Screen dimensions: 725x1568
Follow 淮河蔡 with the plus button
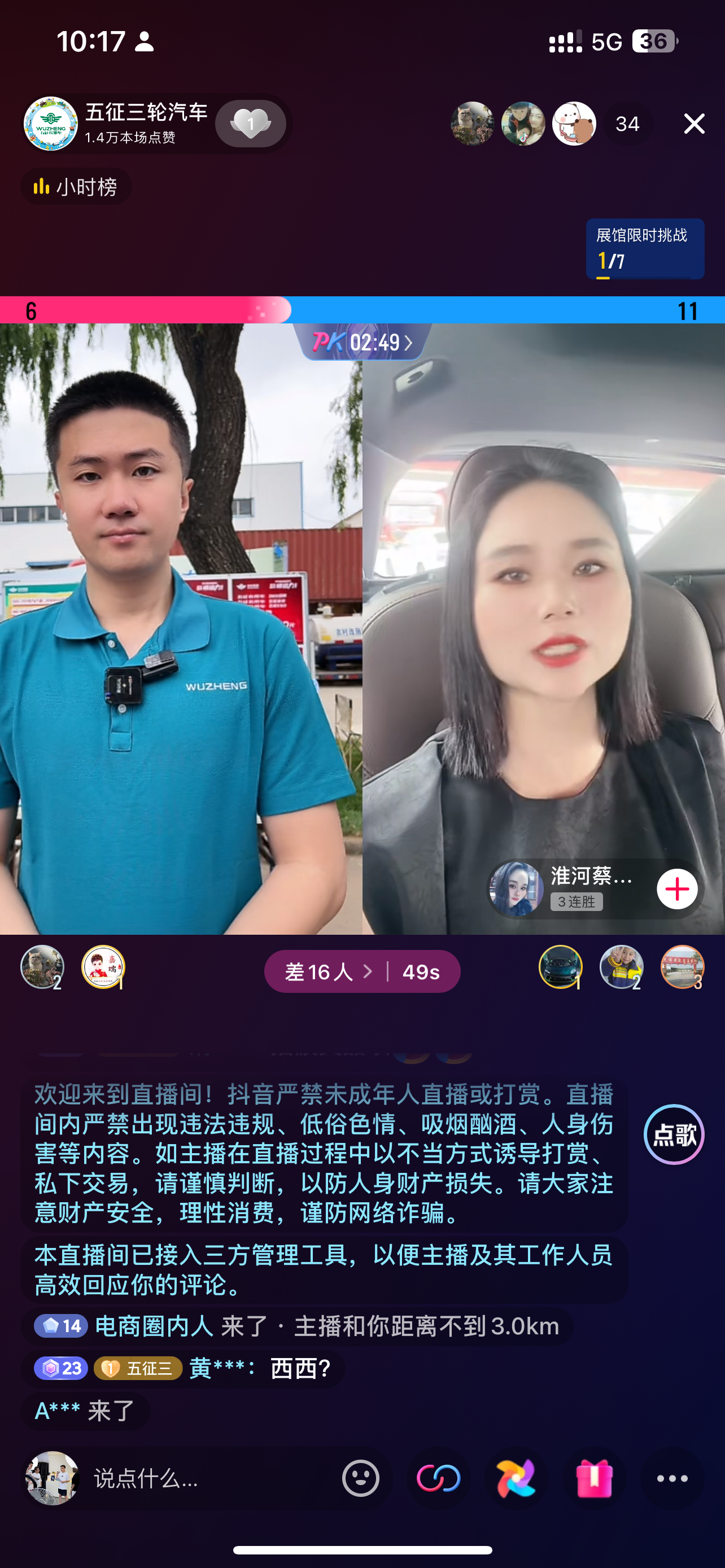pyautogui.click(x=677, y=890)
